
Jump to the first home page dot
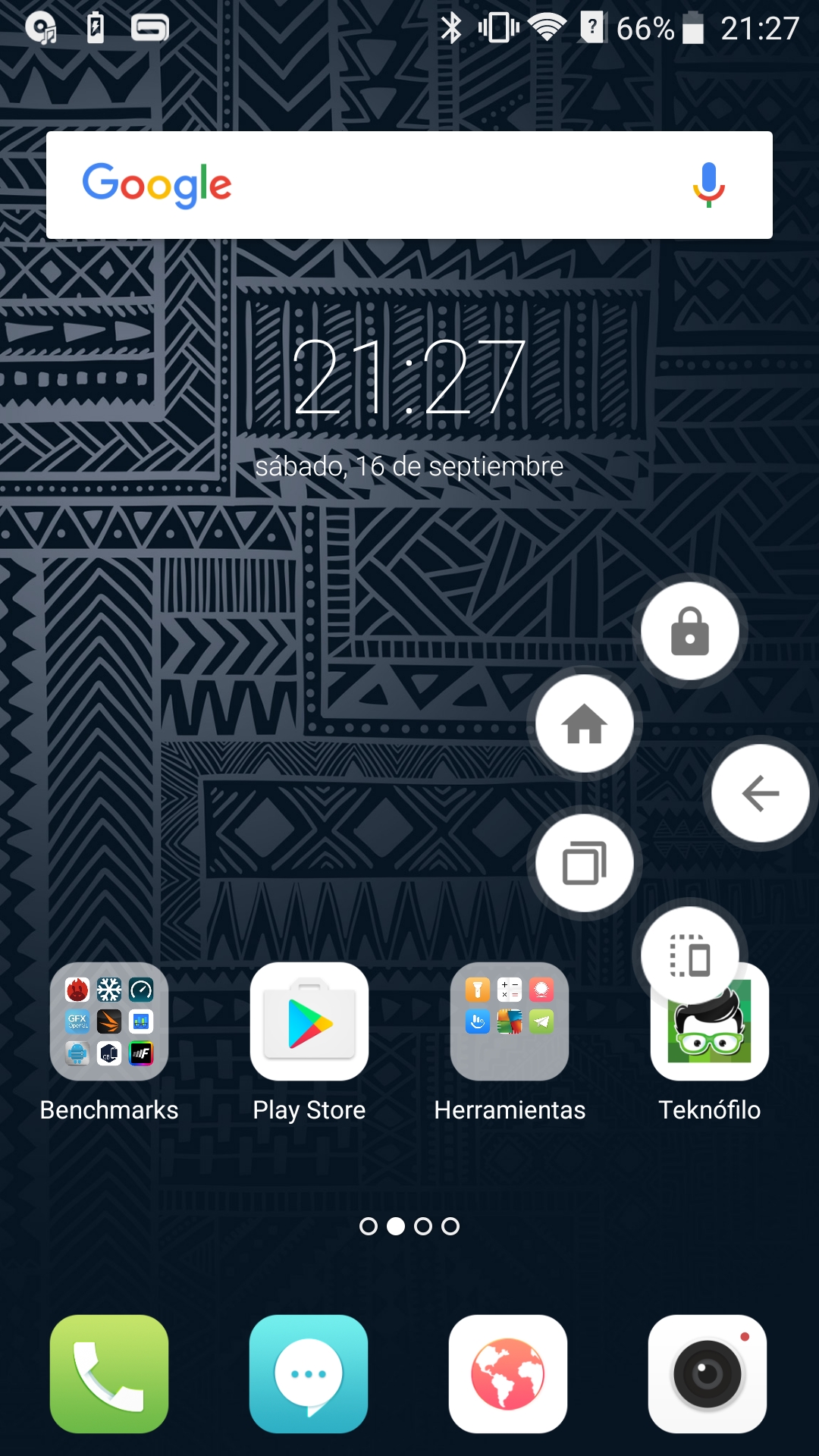(369, 1226)
